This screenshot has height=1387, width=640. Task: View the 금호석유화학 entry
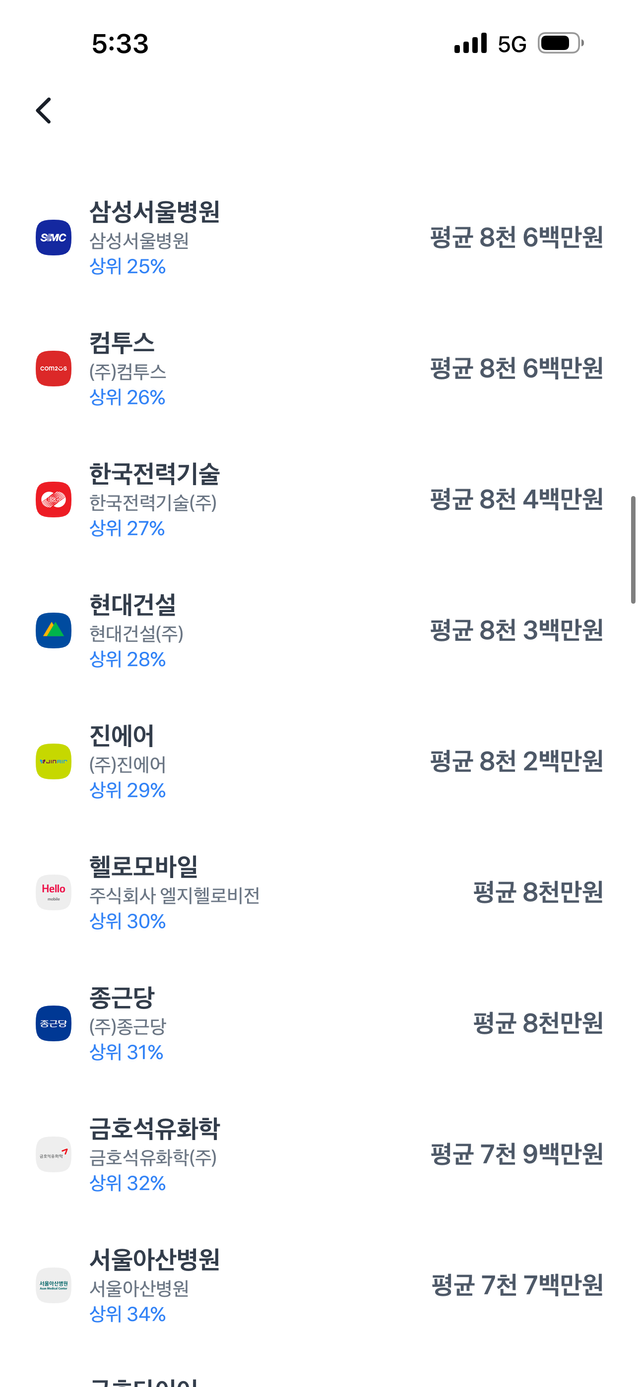click(320, 1155)
